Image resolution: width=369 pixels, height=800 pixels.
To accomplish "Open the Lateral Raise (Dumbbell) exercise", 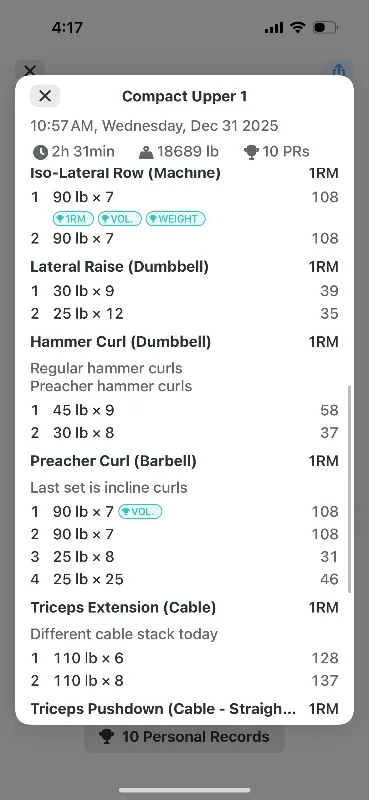I will click(x=119, y=267).
